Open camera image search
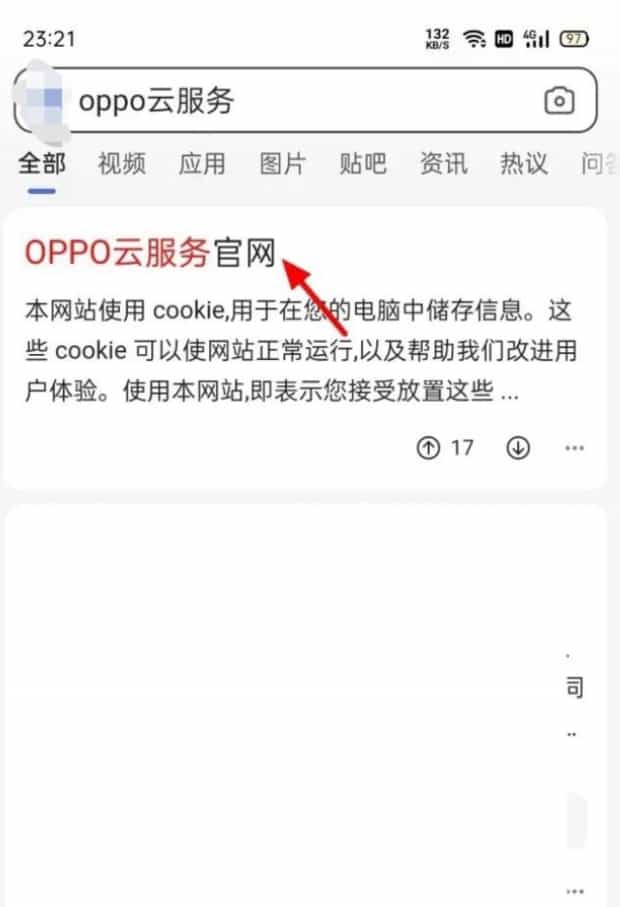620x907 pixels. coord(559,100)
